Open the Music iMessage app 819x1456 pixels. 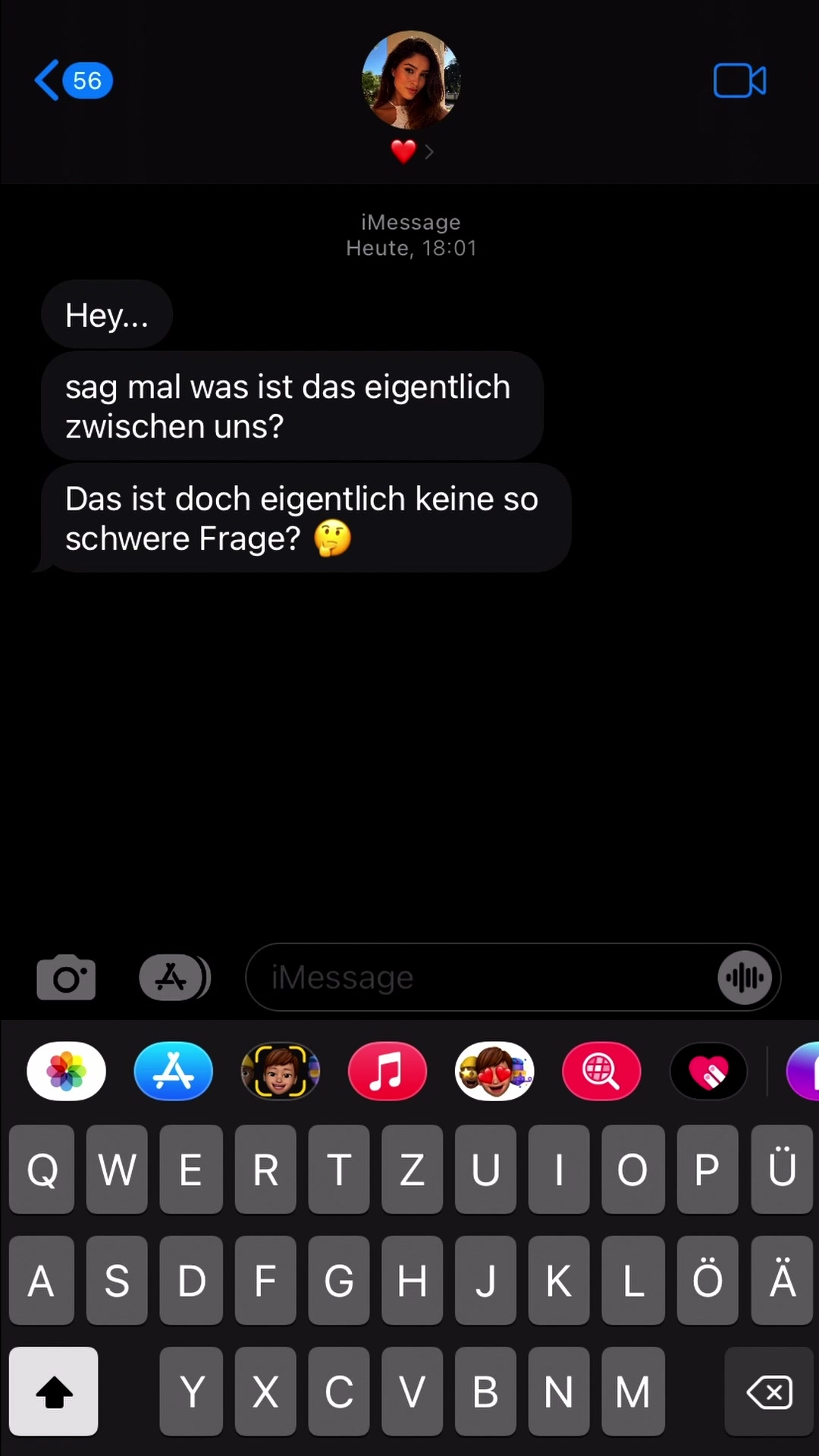pyautogui.click(x=388, y=1072)
